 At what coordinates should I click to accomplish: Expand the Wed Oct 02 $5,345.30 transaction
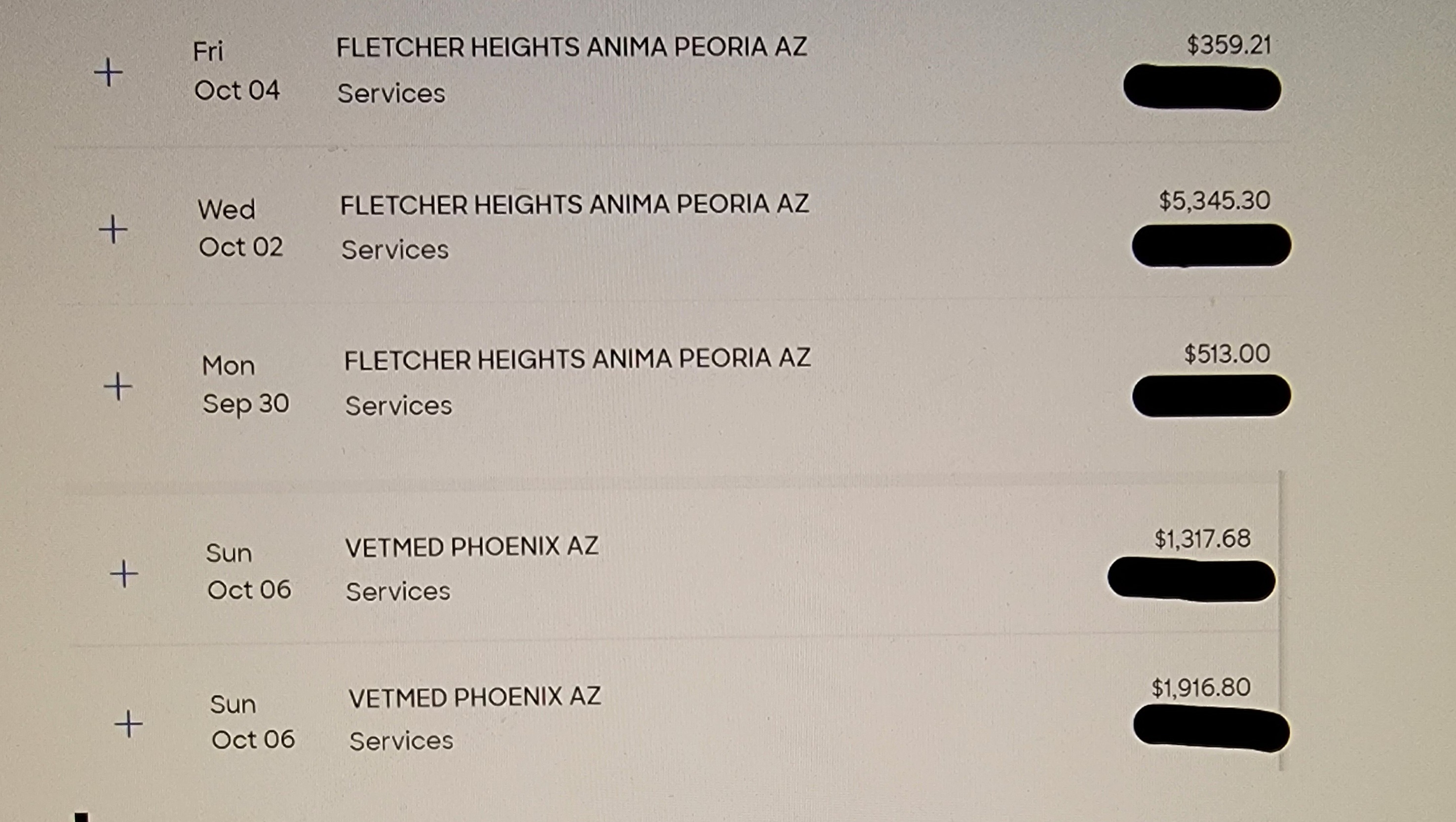click(x=113, y=229)
